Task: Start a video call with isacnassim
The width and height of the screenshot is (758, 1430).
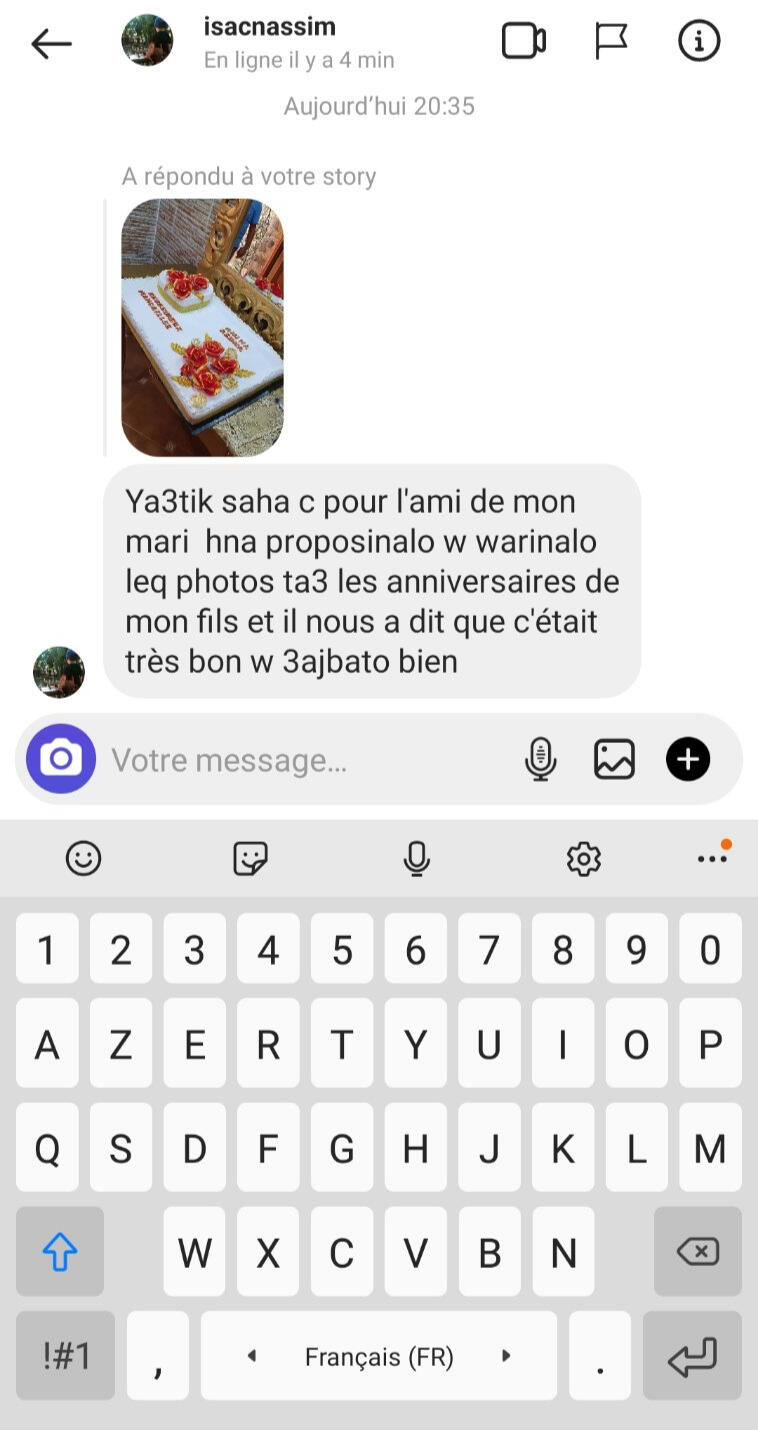Action: pyautogui.click(x=524, y=41)
